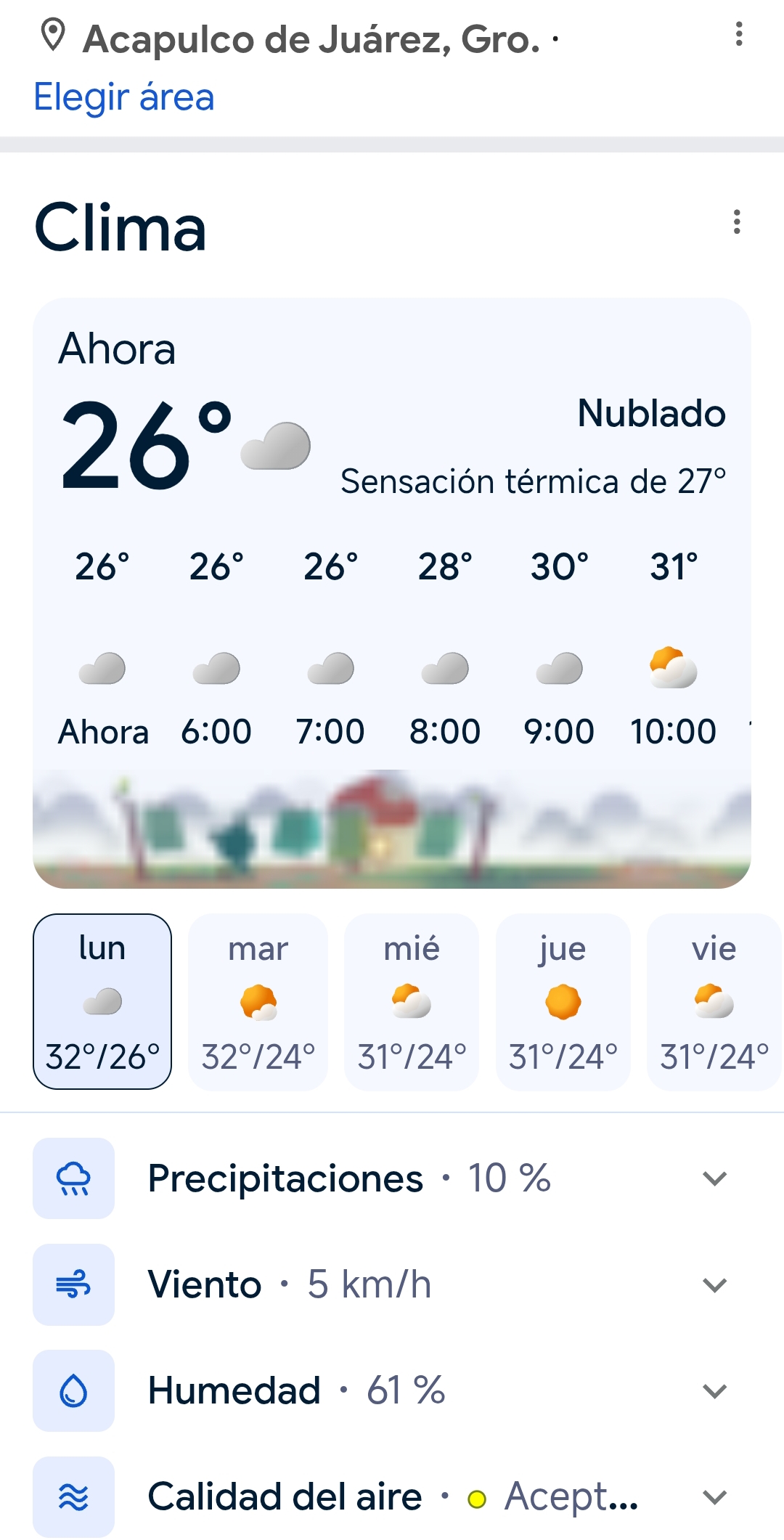Select the lun forecast day
Viewport: 784px width, 1540px height.
coord(102,1001)
